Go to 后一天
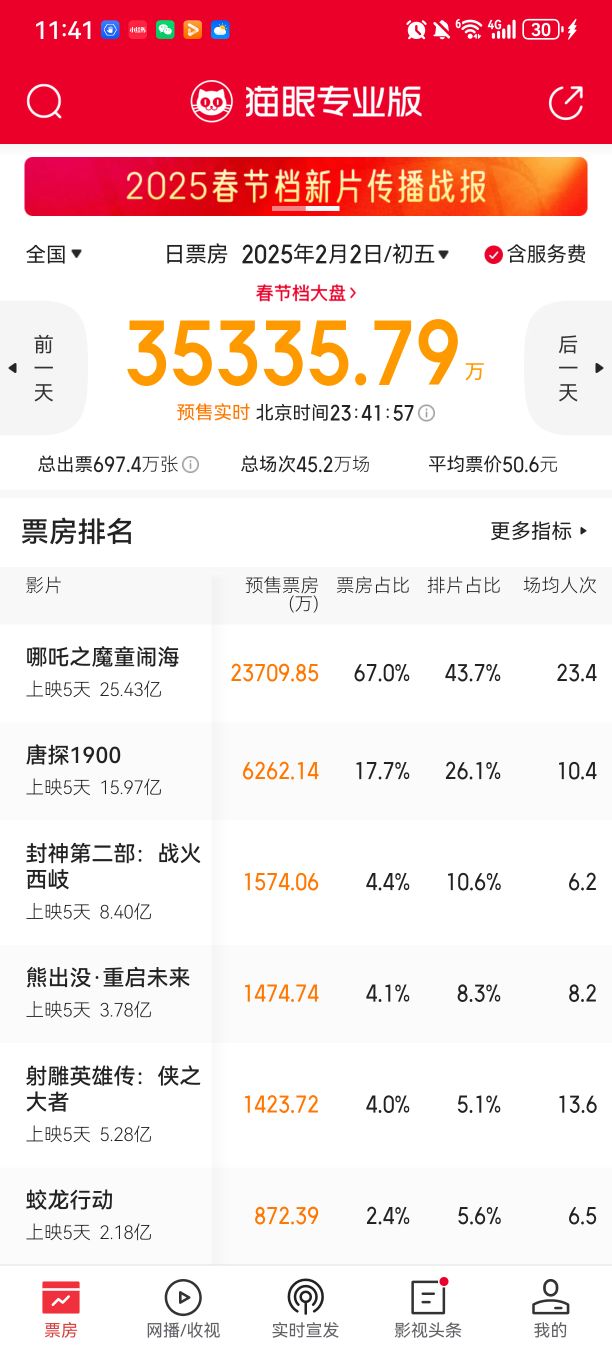This screenshot has height=1350, width=612. [569, 368]
